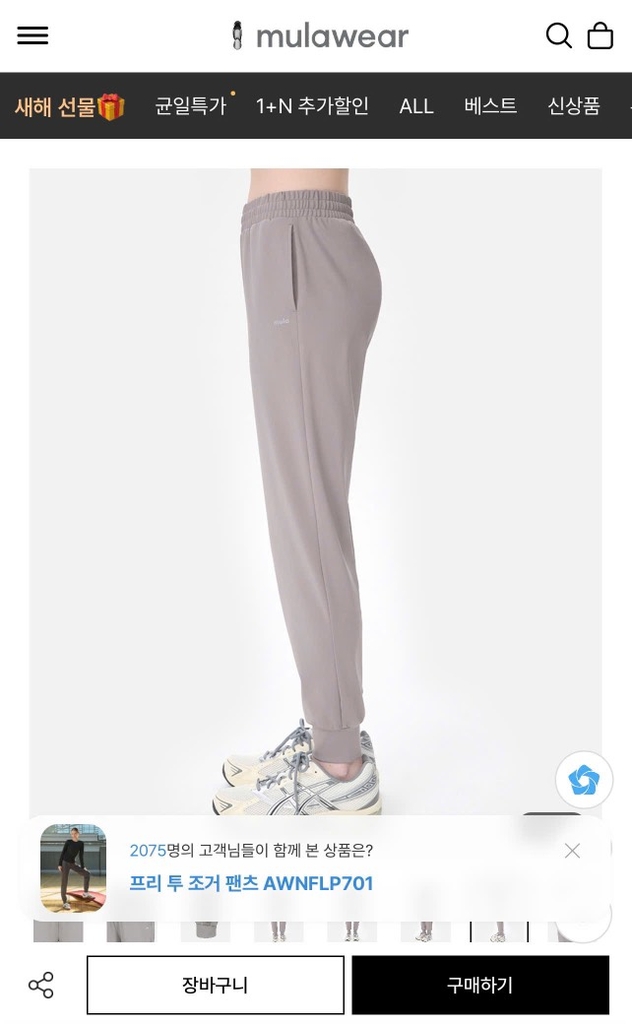Tap the blue floating chat icon
The height and width of the screenshot is (1024, 632).
click(x=584, y=779)
